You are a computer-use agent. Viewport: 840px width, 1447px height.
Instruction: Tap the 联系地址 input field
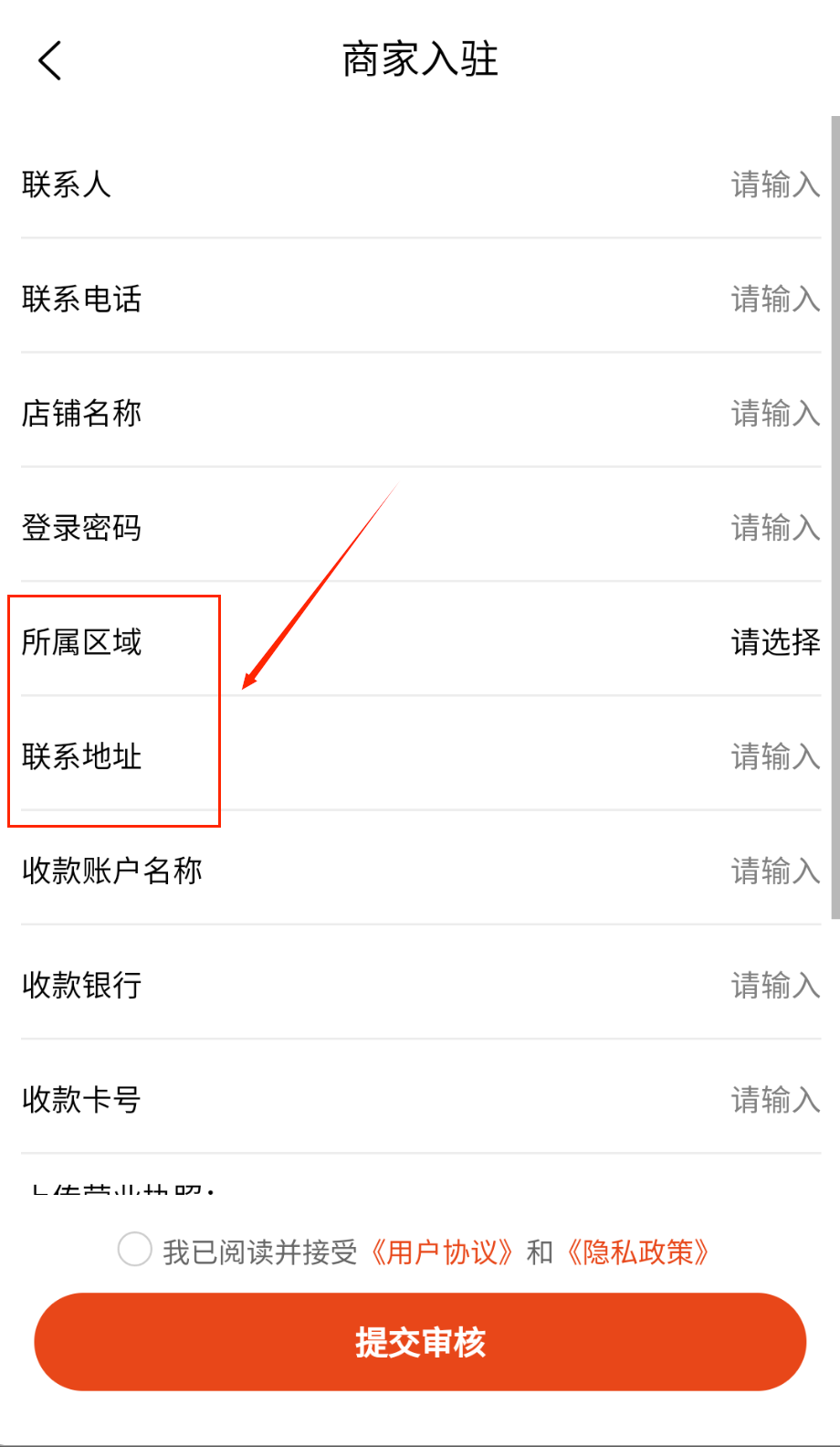(774, 756)
